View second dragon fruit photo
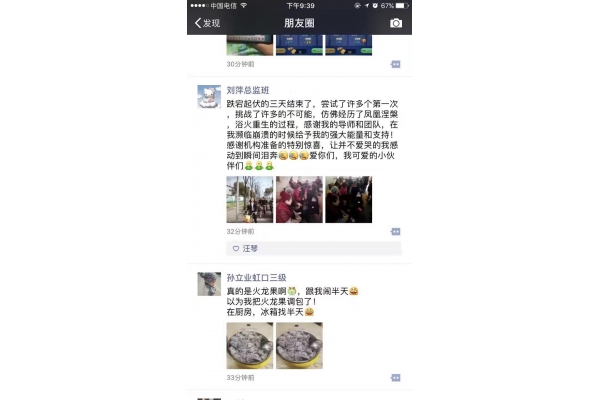This screenshot has height=400, width=600. click(x=298, y=345)
